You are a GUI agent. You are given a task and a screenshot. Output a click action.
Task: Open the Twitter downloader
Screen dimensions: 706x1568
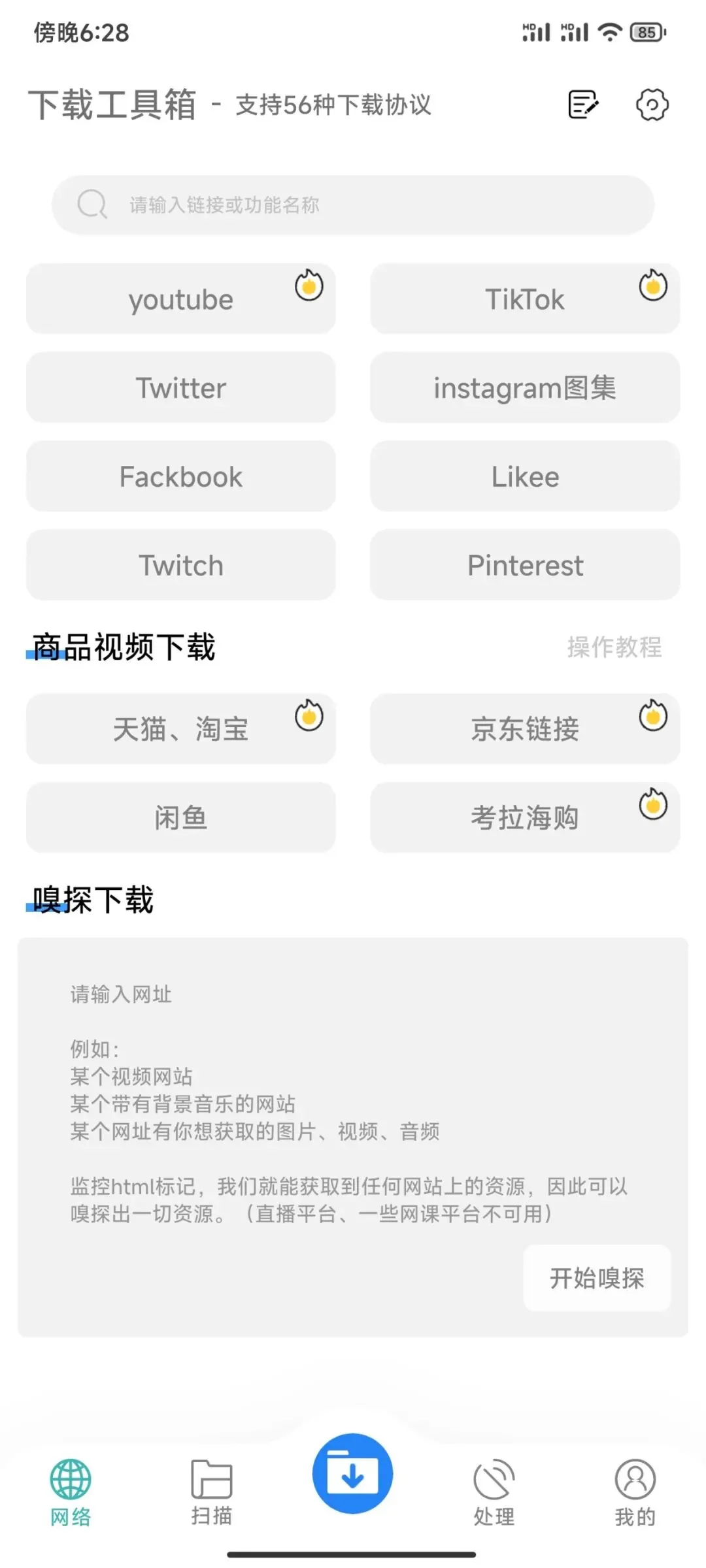[181, 387]
